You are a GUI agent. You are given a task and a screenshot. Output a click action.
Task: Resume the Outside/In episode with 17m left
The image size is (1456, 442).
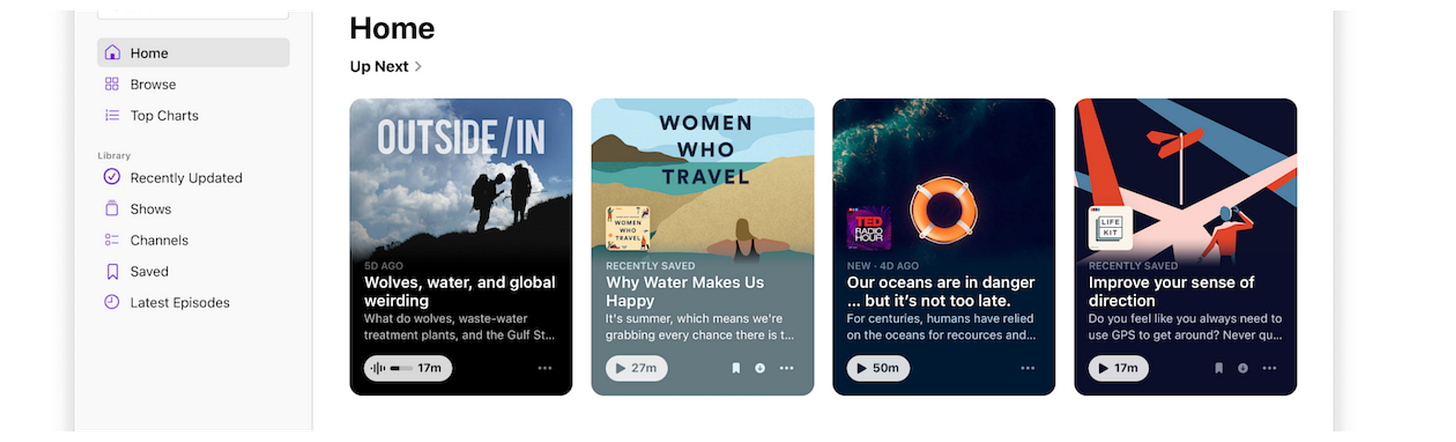coord(407,368)
